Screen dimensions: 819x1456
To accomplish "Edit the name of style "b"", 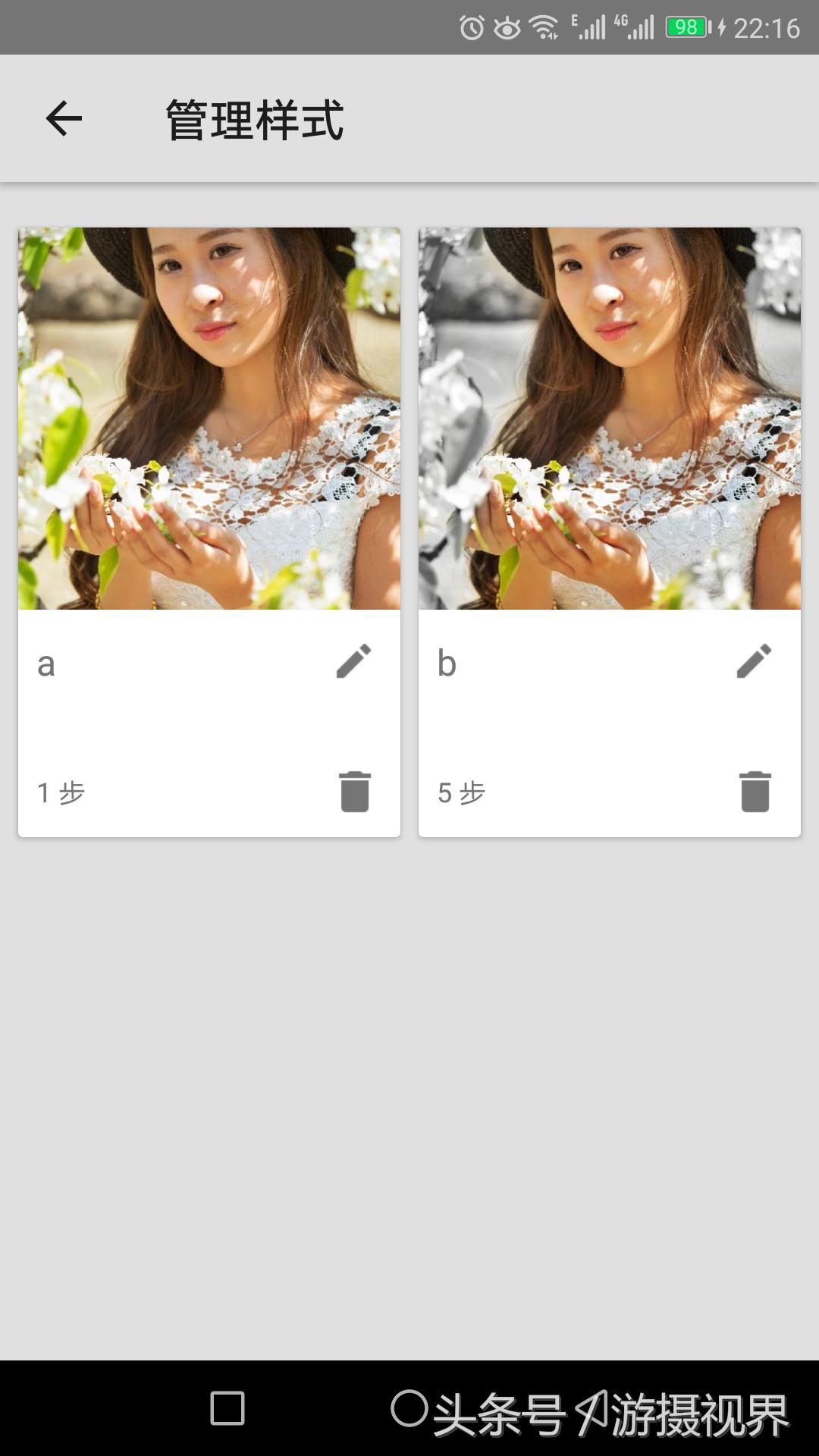I will click(x=754, y=661).
